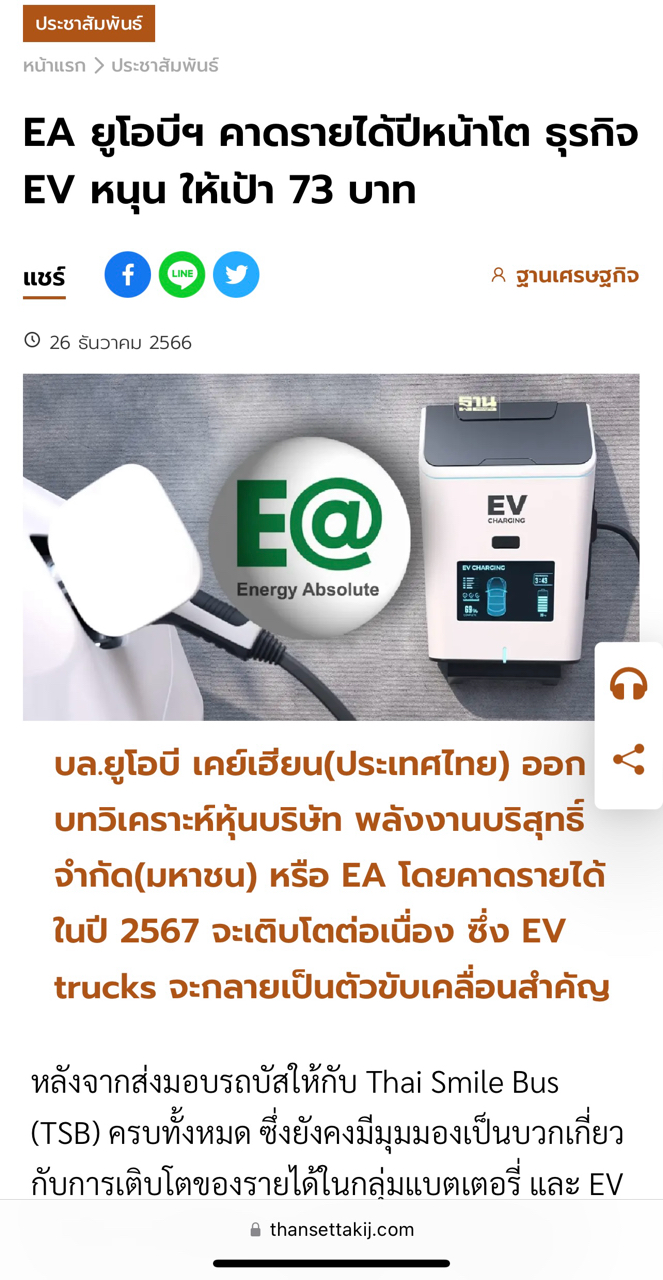Tap the thansettakij.com address bar
This screenshot has width=663, height=1280.
click(331, 1230)
